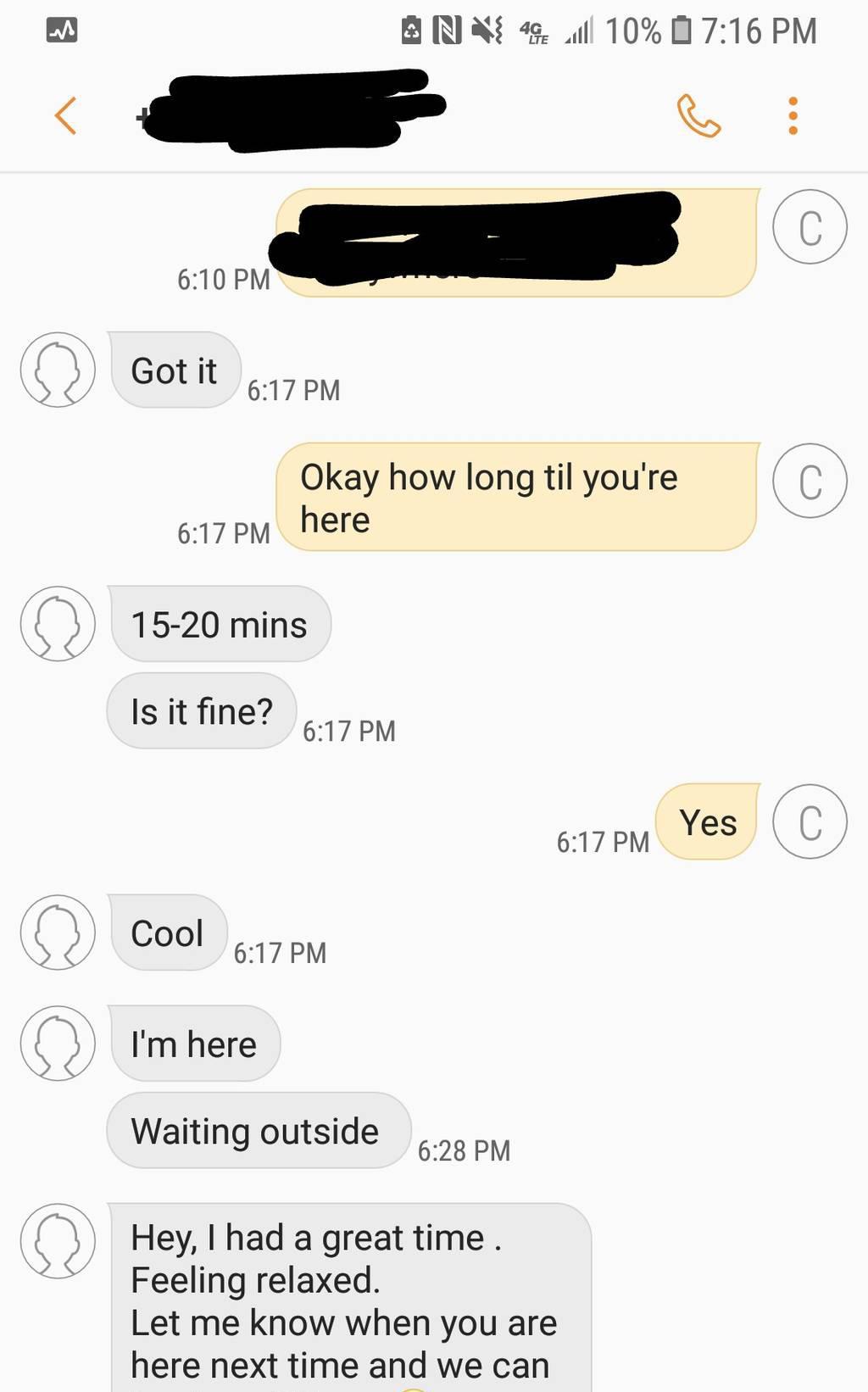Open the sender avatar next to 'Yes'

(810, 821)
